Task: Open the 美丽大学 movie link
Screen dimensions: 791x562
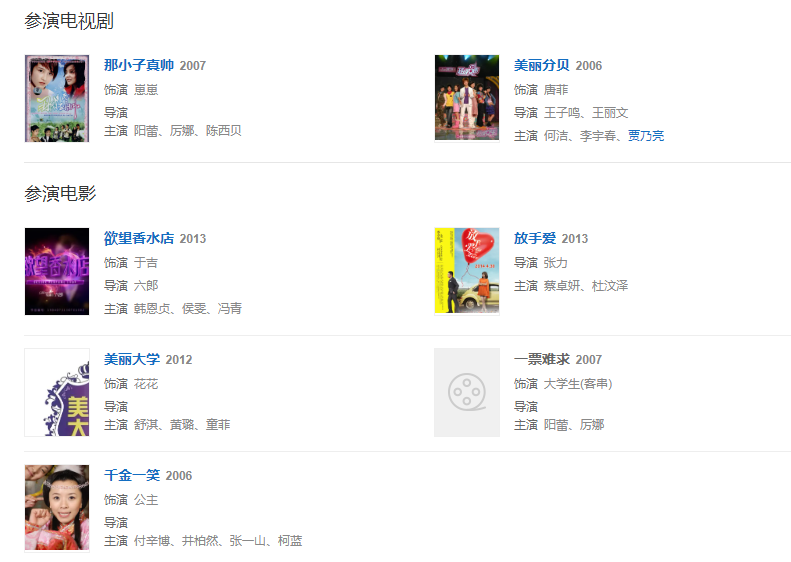Action: tap(132, 359)
